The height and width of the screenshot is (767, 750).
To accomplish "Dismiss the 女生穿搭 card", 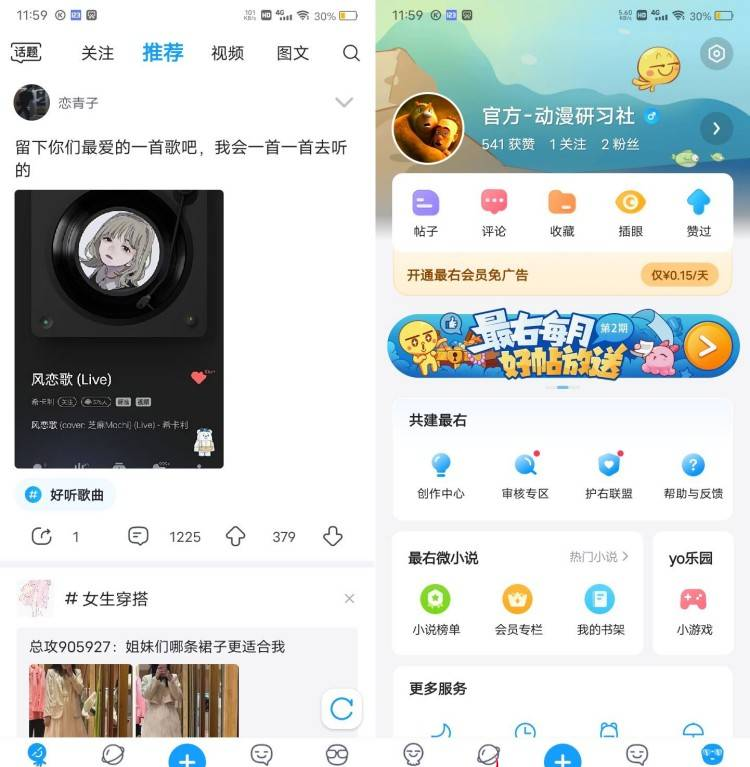I will [x=349, y=598].
